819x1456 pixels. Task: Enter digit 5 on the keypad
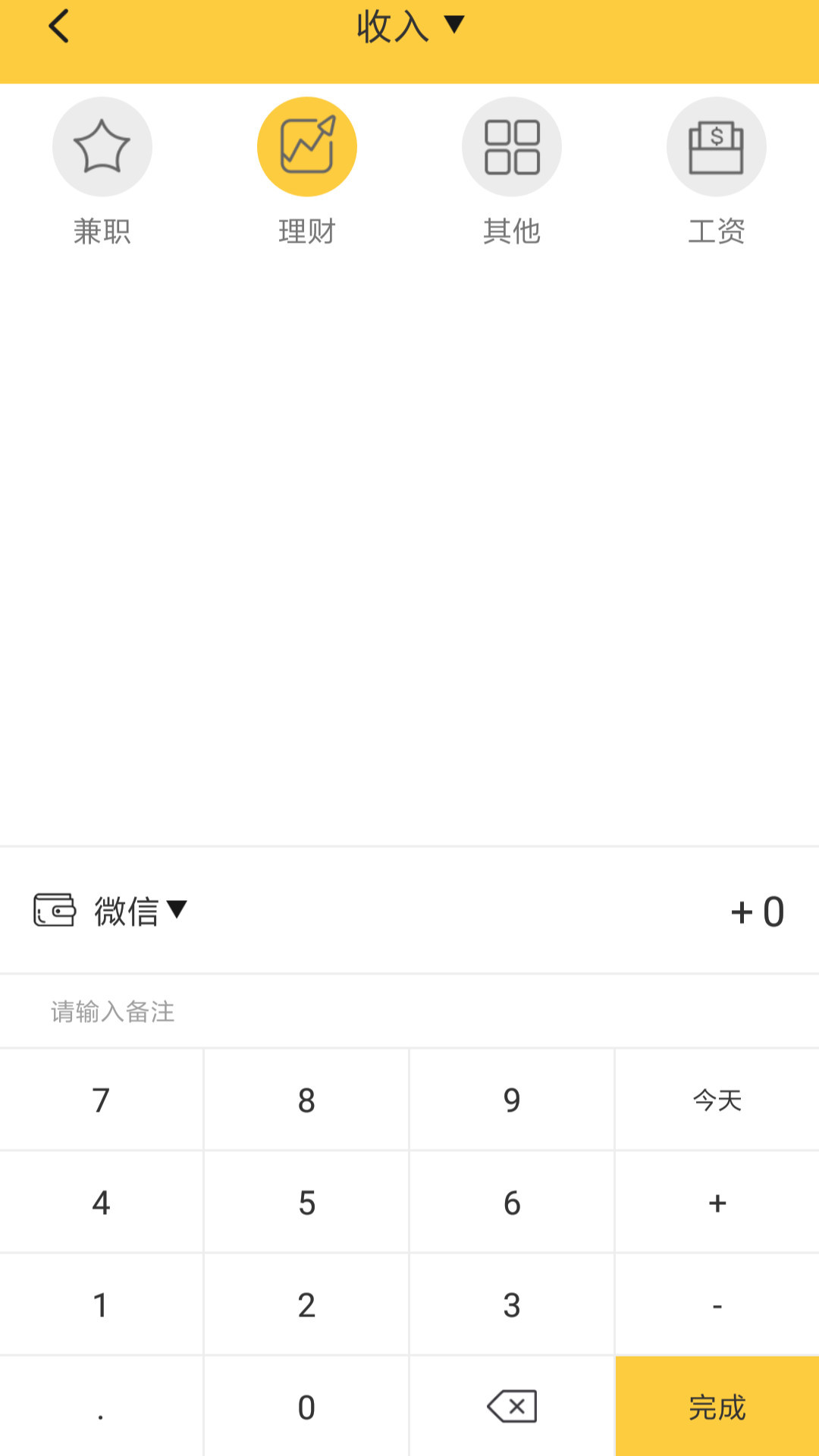[x=306, y=1203]
